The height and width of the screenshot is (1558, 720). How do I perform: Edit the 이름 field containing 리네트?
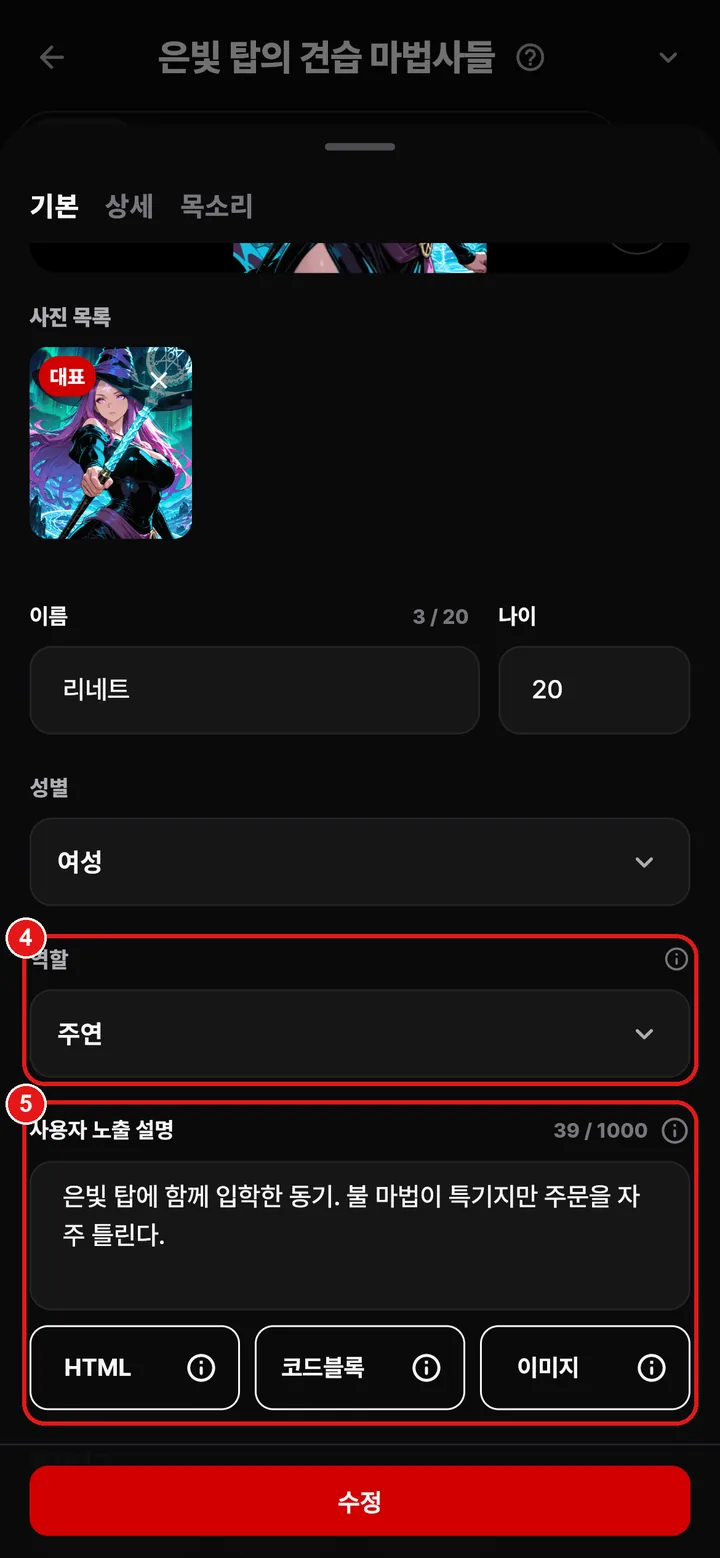coord(254,690)
